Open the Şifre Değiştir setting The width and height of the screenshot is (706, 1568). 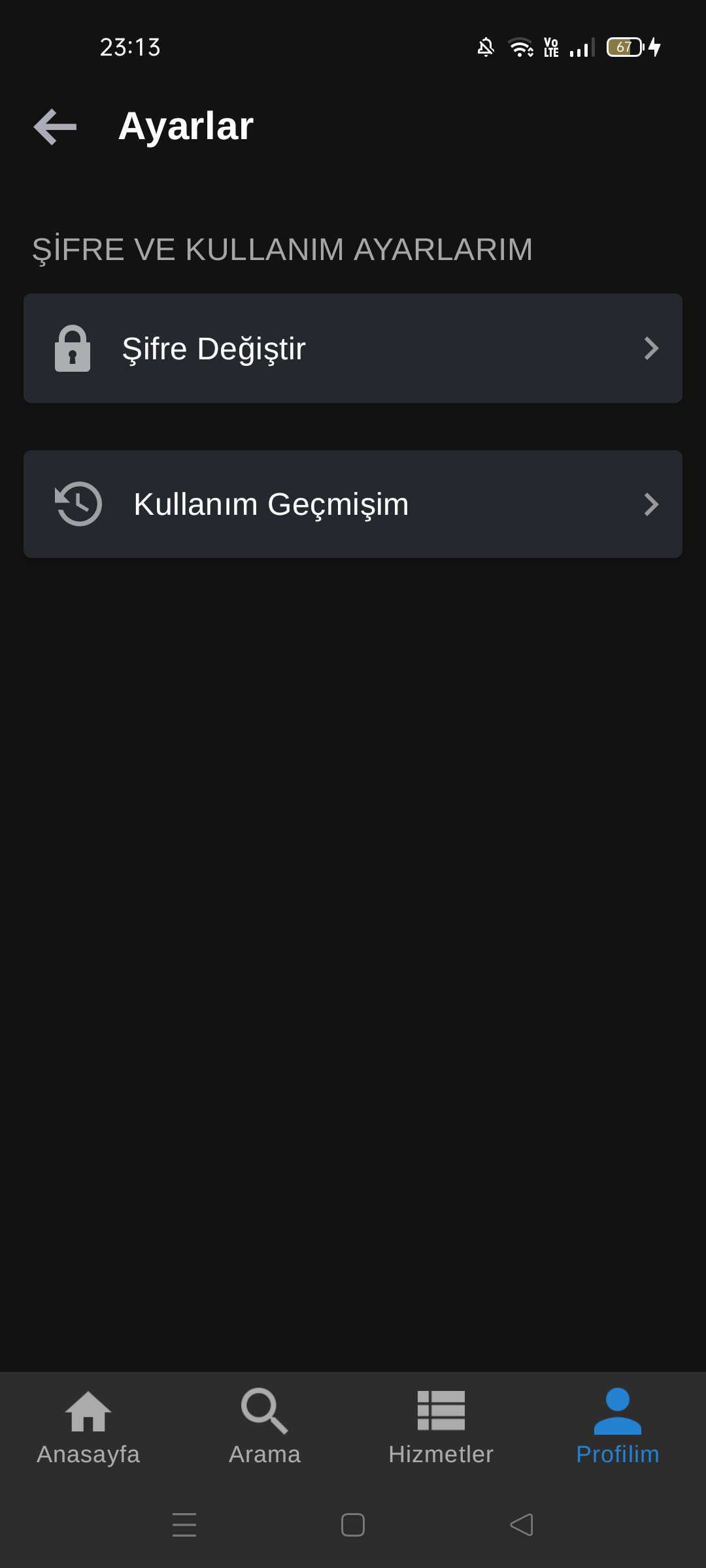tap(353, 348)
